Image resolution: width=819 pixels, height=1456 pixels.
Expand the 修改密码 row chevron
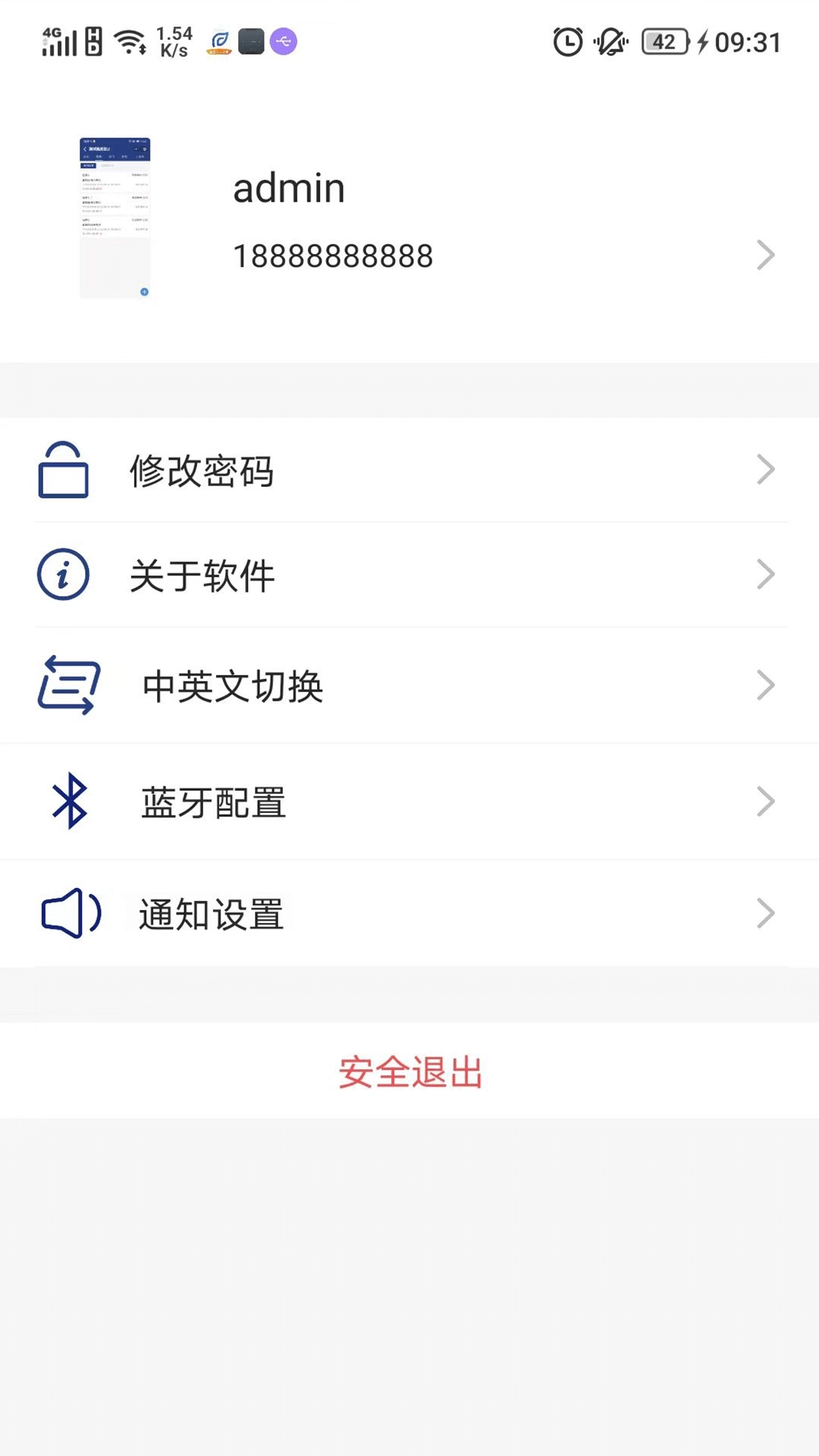[x=766, y=470]
